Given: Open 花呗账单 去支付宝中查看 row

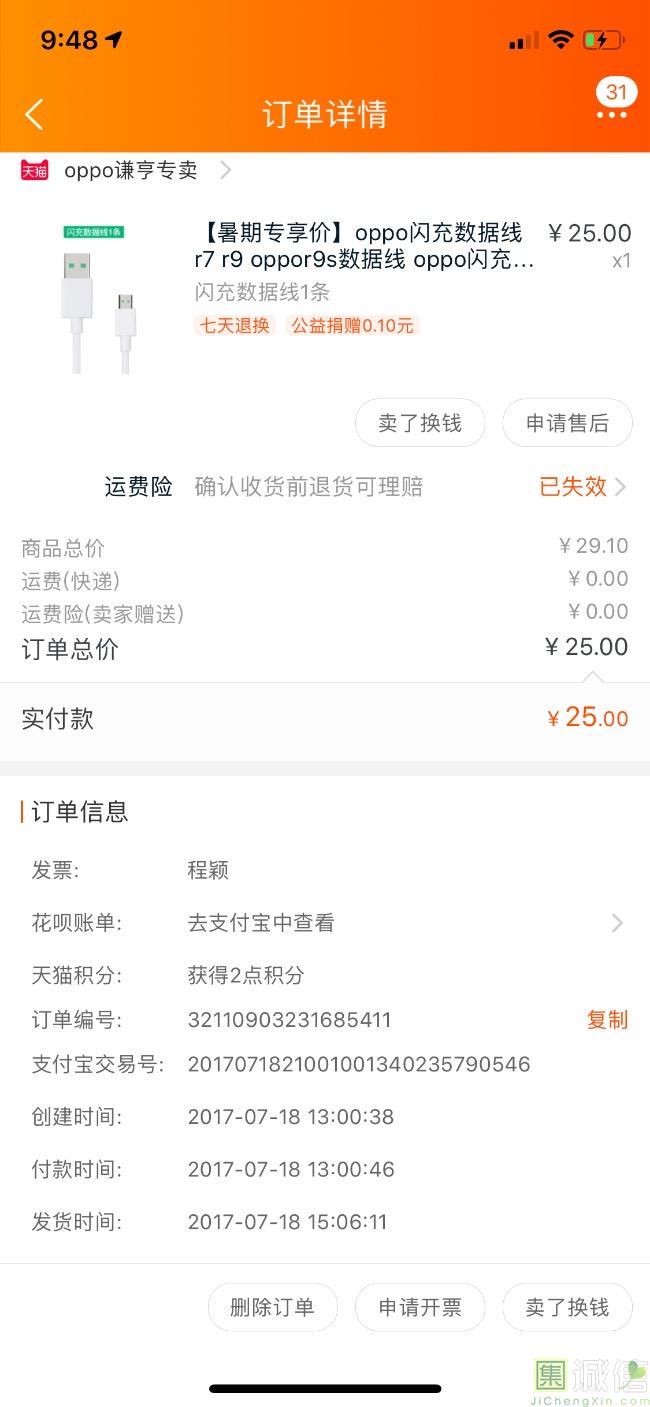Looking at the screenshot, I should pos(325,923).
